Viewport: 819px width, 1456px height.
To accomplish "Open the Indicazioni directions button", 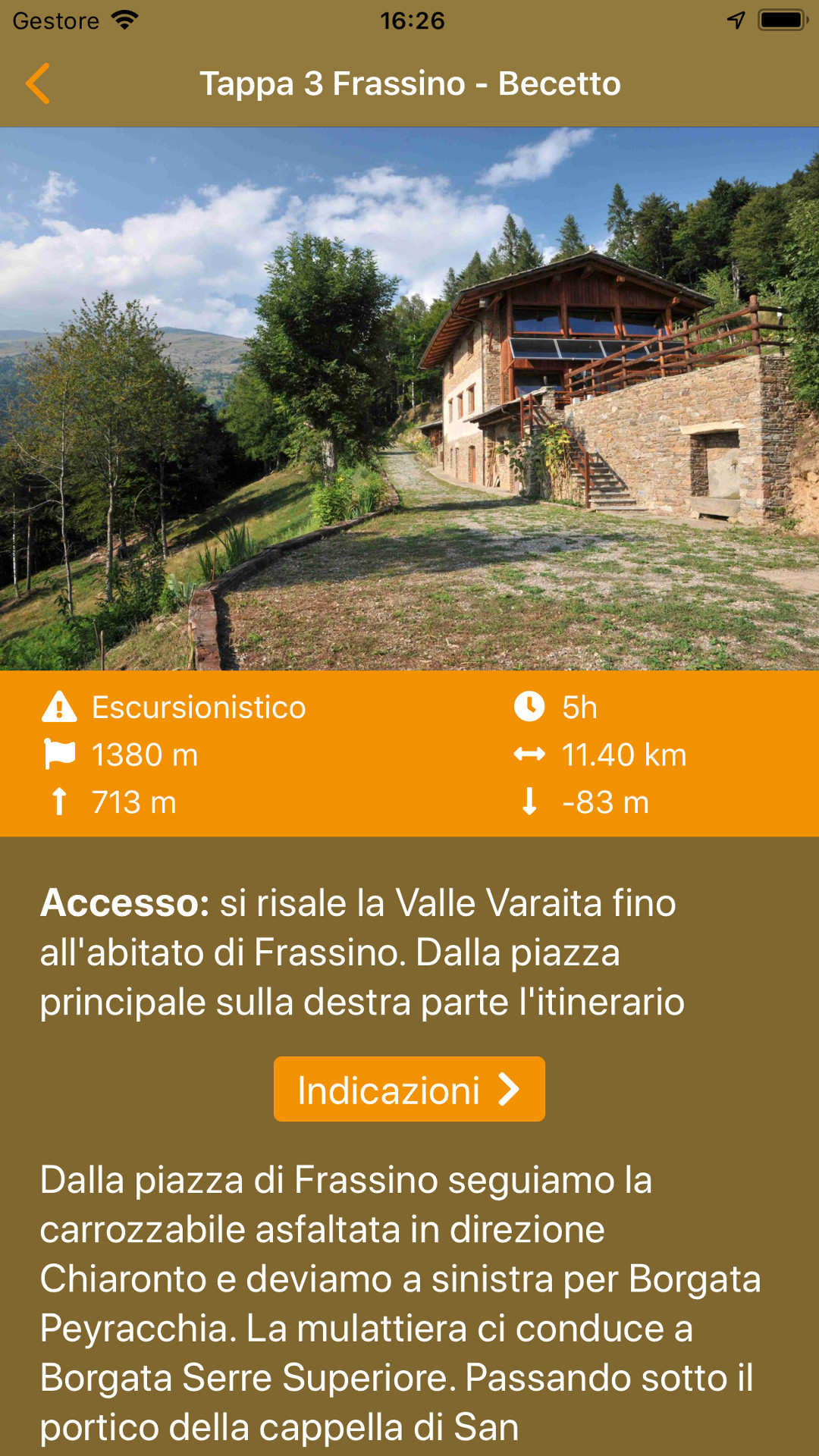I will click(x=409, y=1089).
